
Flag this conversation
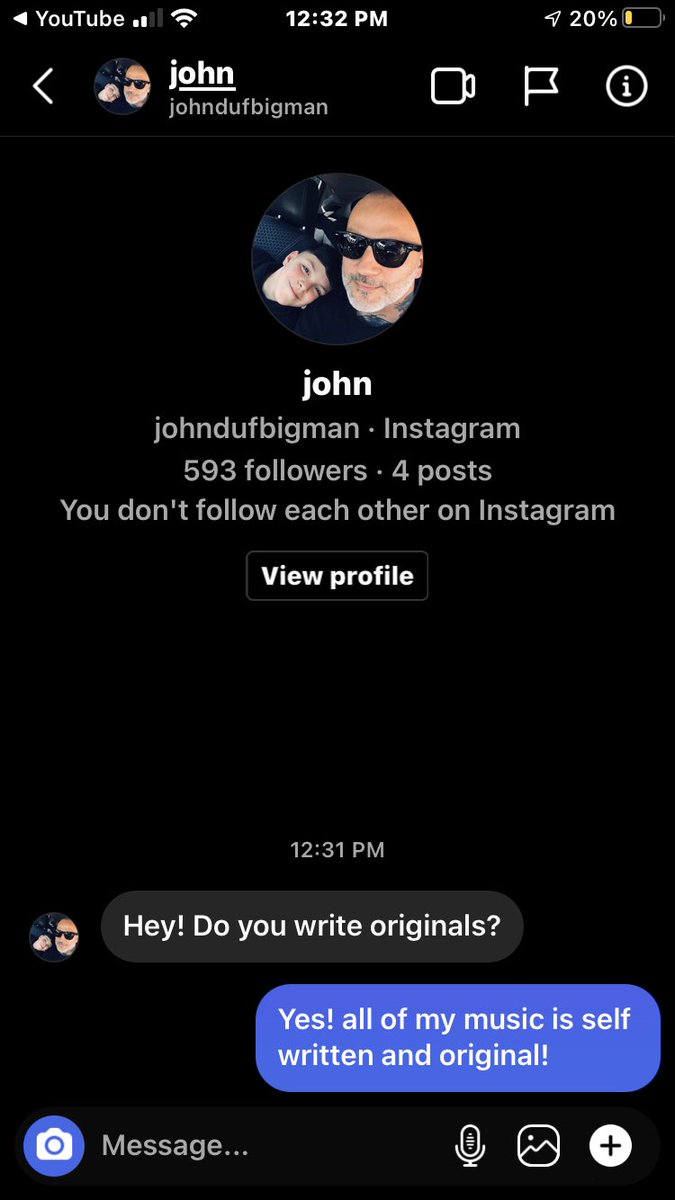pyautogui.click(x=542, y=87)
